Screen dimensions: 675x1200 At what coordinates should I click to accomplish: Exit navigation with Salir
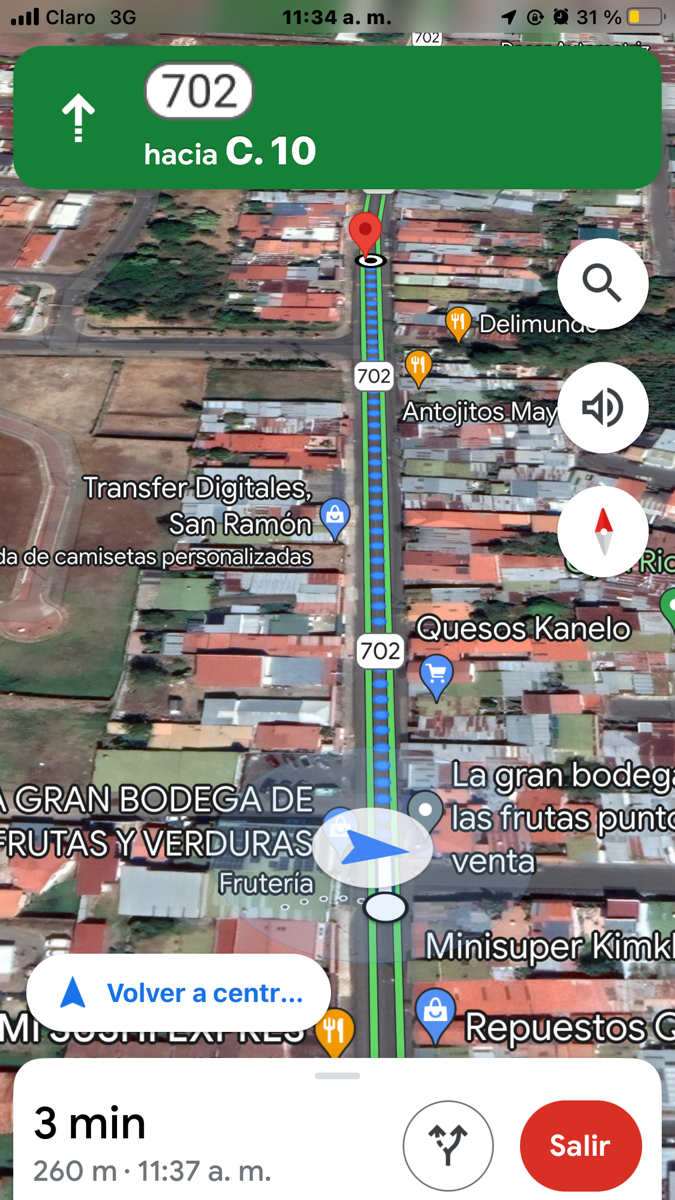[x=580, y=1145]
